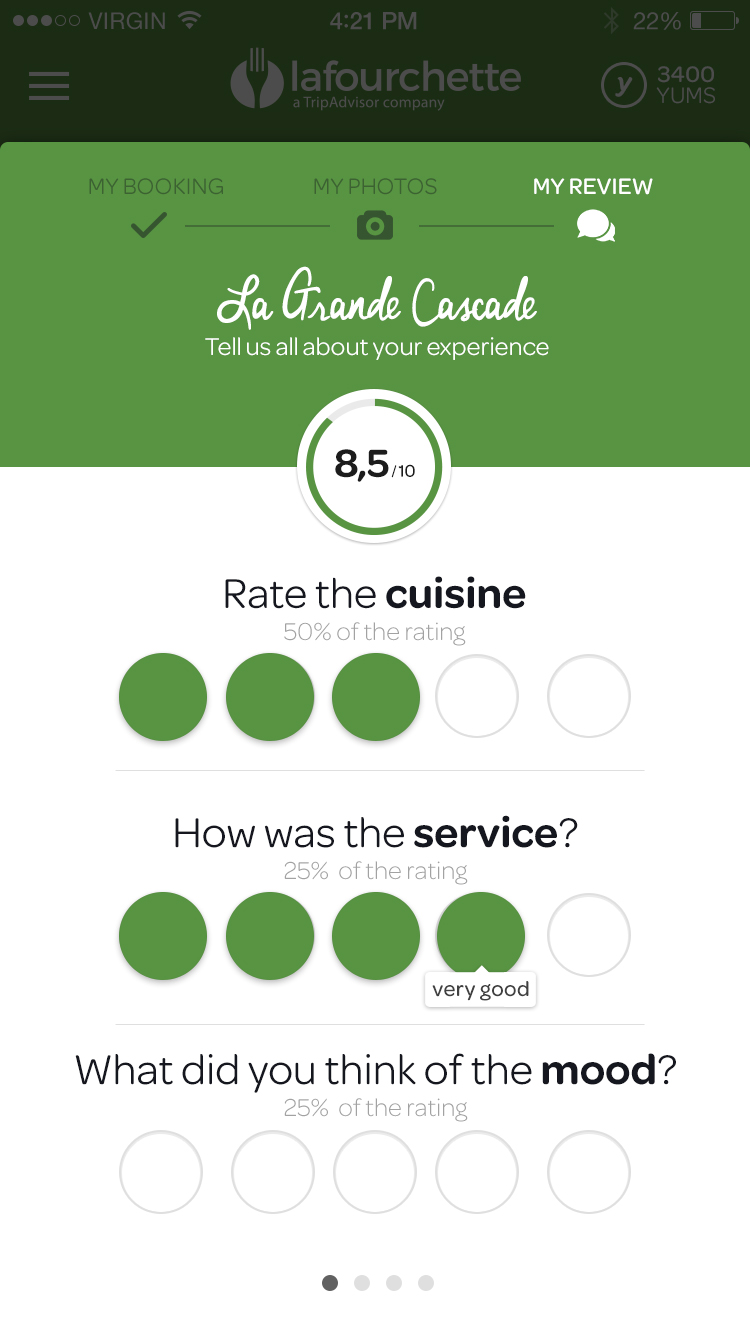This screenshot has height=1334, width=750.
Task: Give the mood the highest fifth circle
Action: point(589,1172)
